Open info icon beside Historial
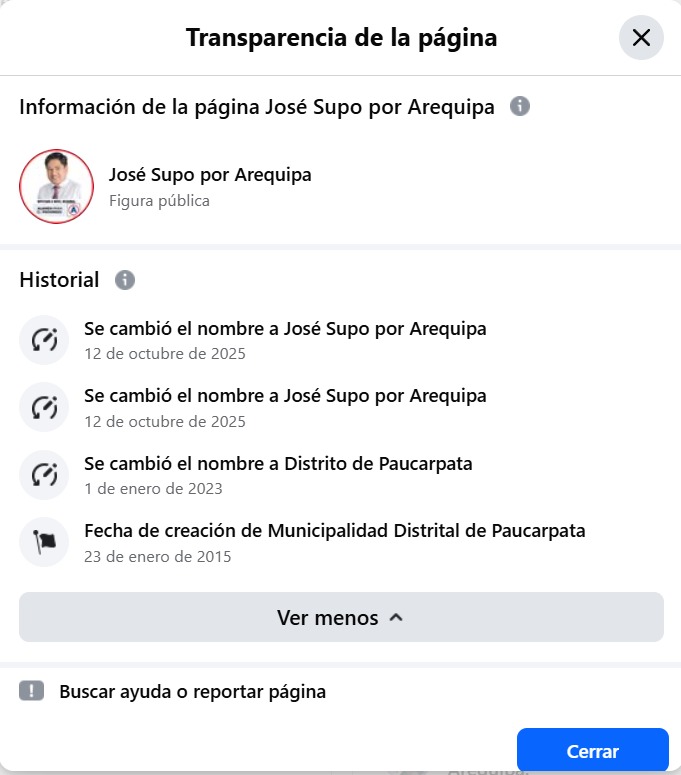 click(124, 280)
